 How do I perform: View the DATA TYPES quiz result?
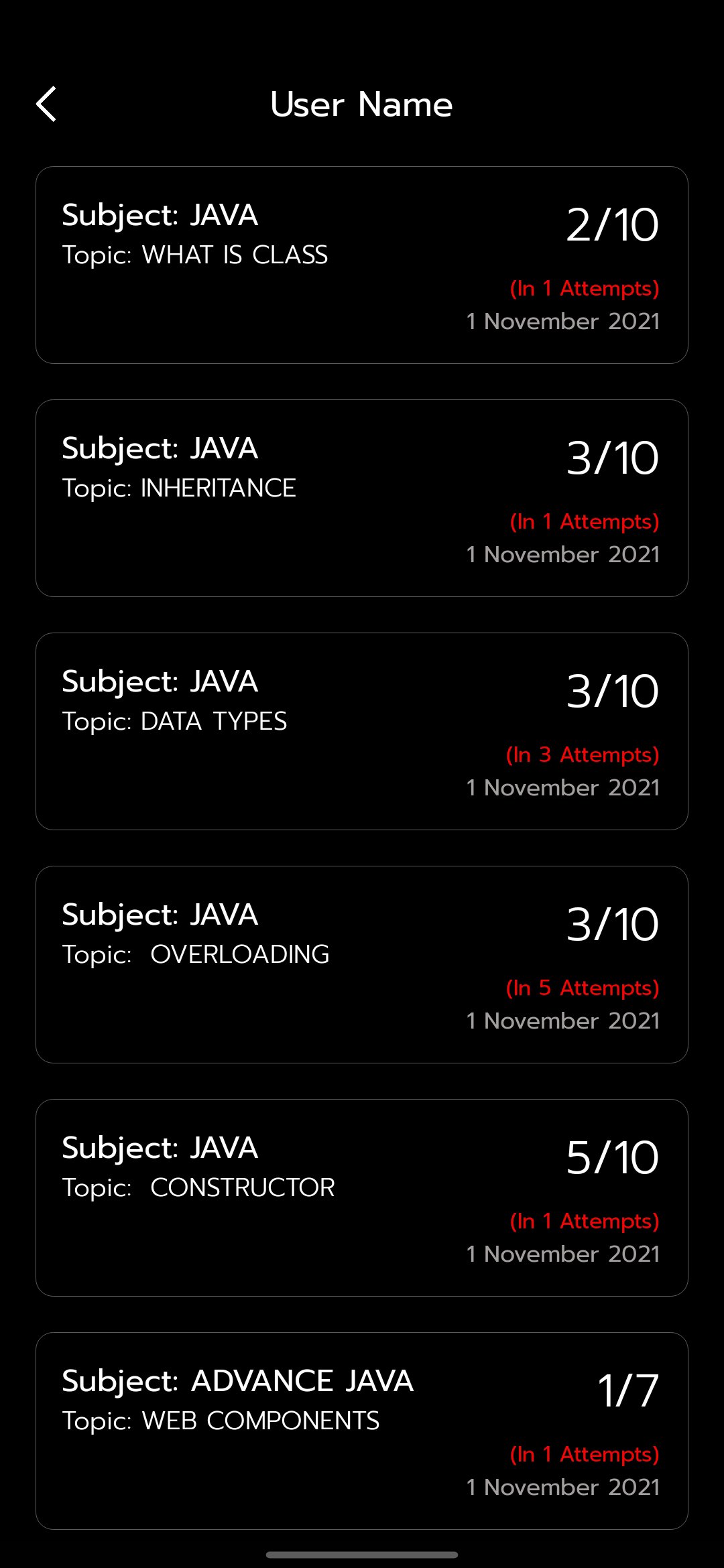point(362,731)
